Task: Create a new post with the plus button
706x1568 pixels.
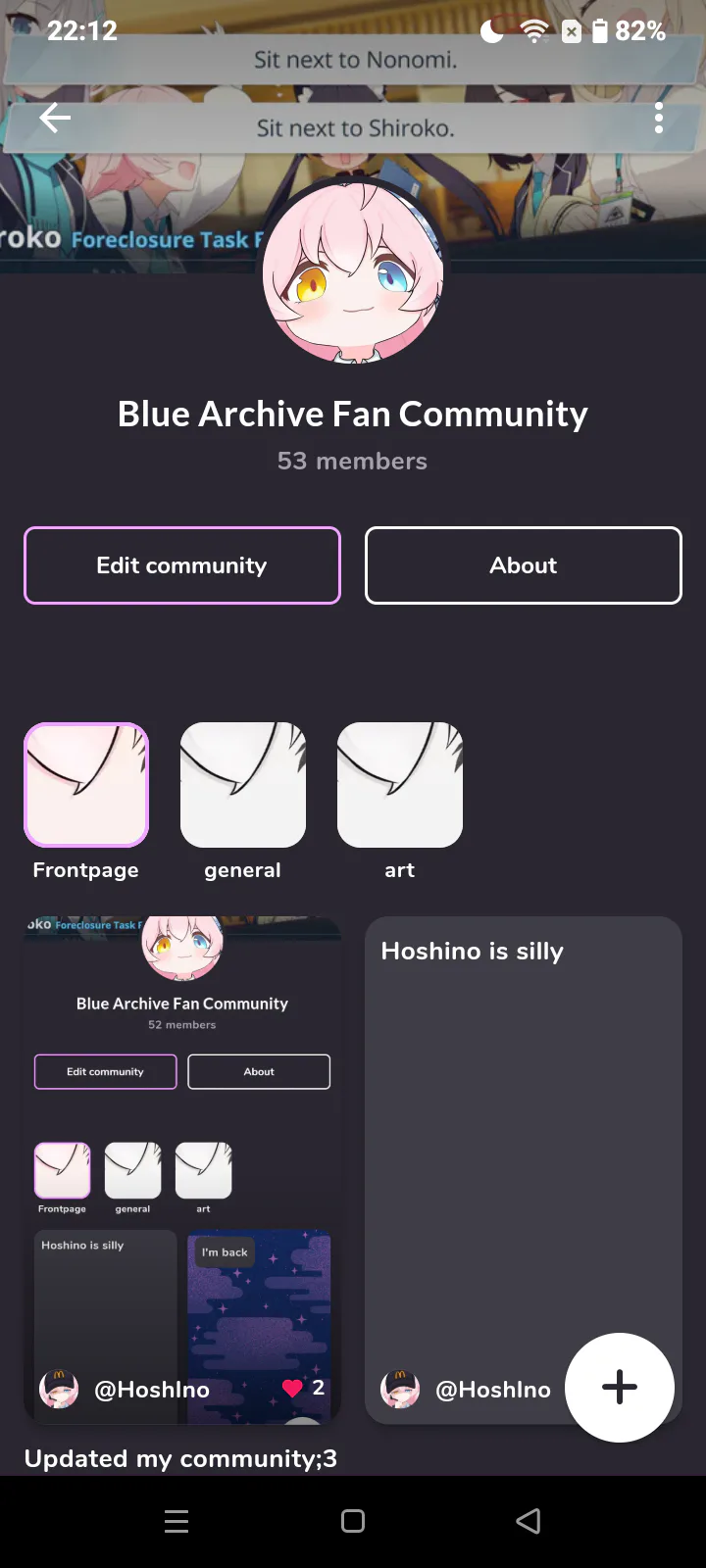Action: pyautogui.click(x=620, y=1388)
